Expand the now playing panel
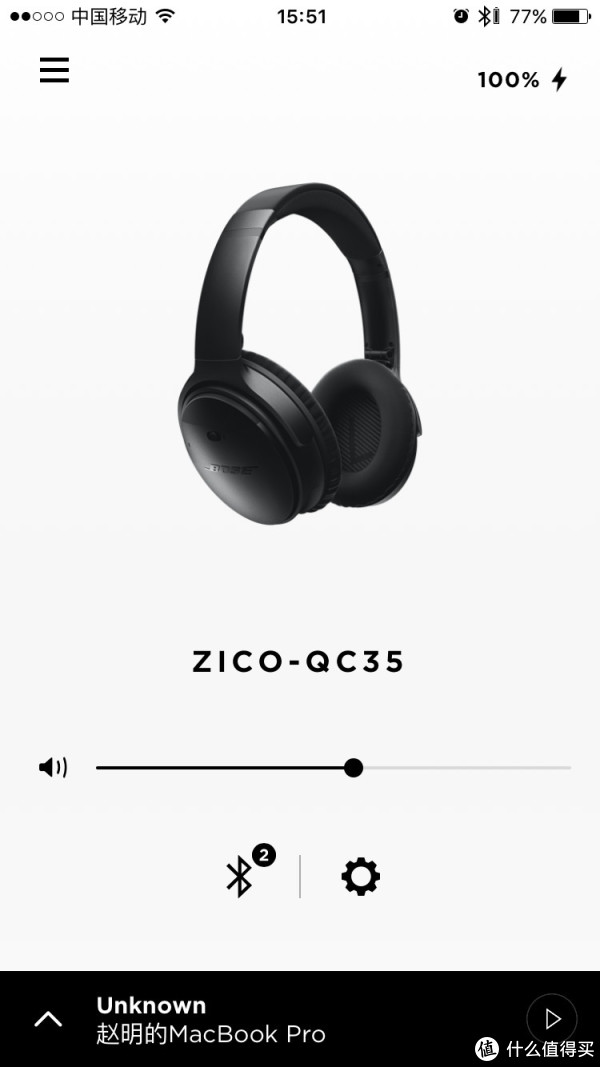The height and width of the screenshot is (1067, 600). (48, 1019)
